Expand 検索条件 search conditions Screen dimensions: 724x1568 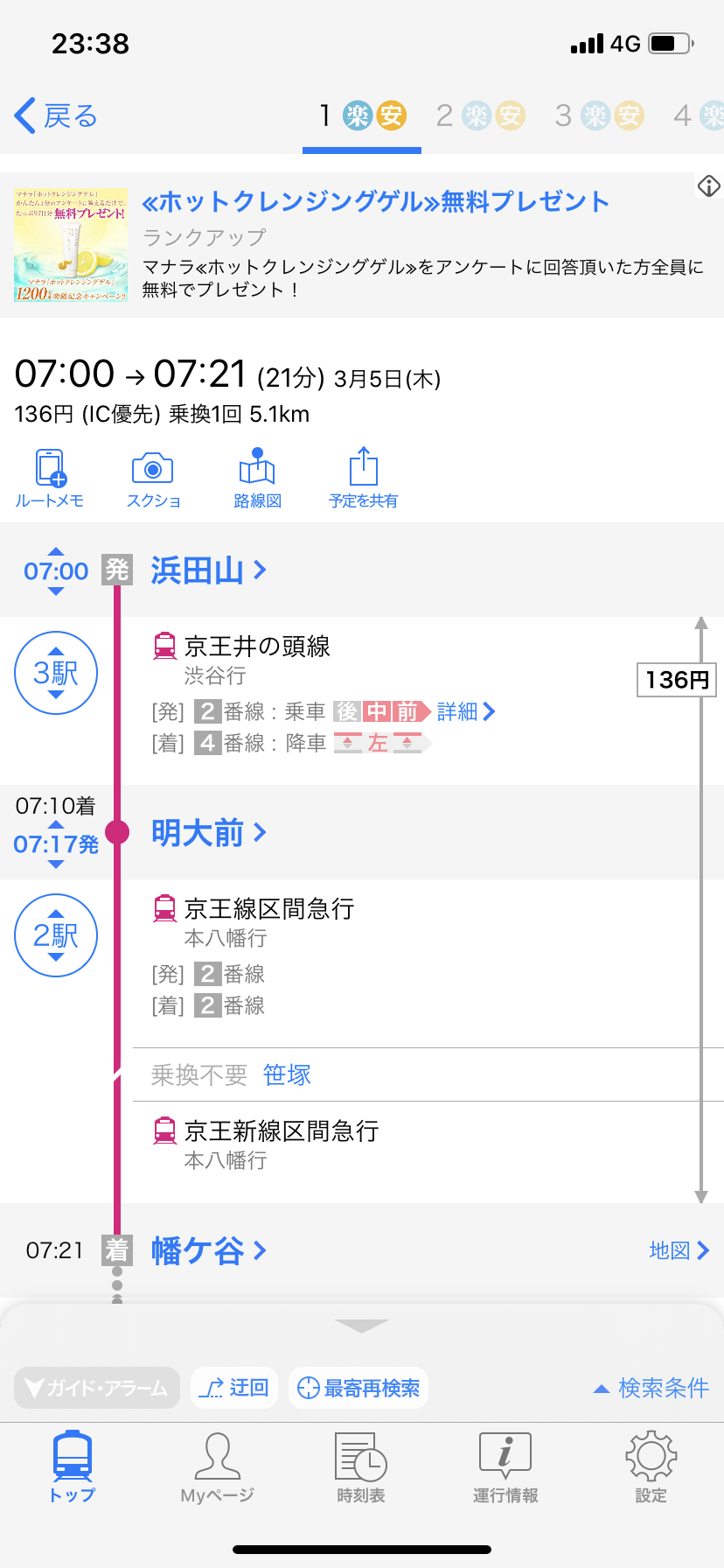tap(651, 1388)
